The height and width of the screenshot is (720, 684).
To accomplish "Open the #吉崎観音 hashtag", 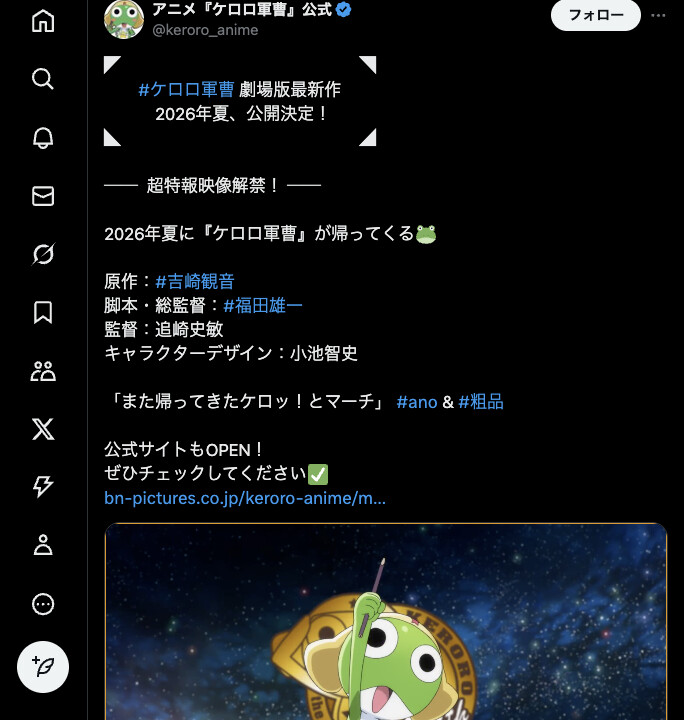I will point(195,281).
